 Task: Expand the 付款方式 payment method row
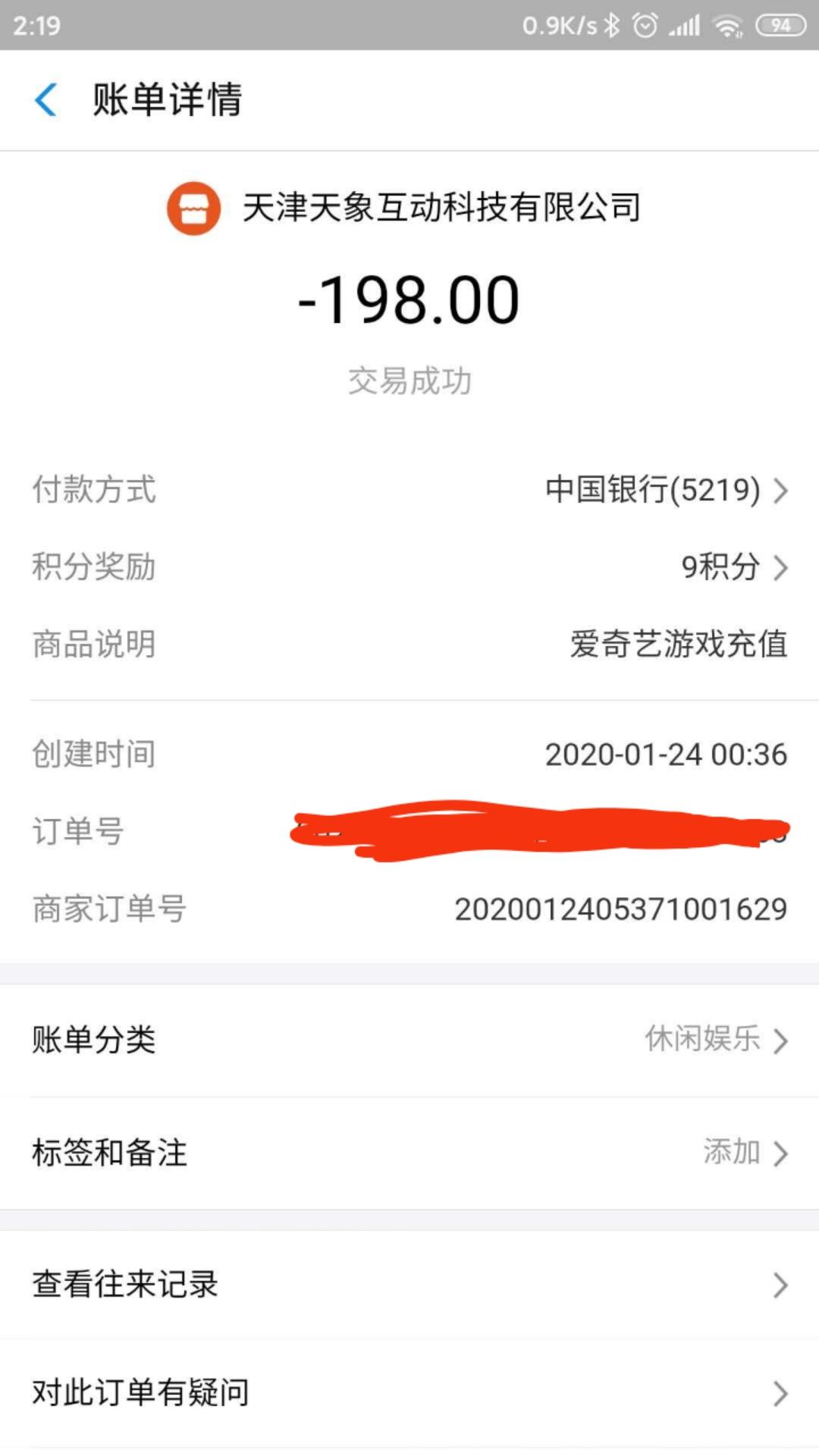tap(409, 491)
